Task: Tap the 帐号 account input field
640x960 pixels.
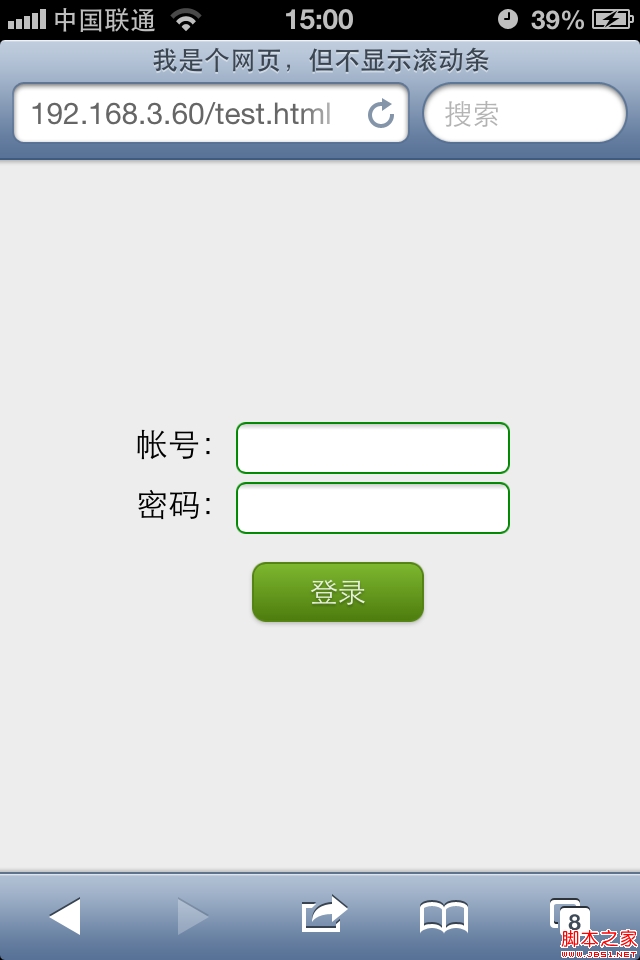Action: [372, 448]
